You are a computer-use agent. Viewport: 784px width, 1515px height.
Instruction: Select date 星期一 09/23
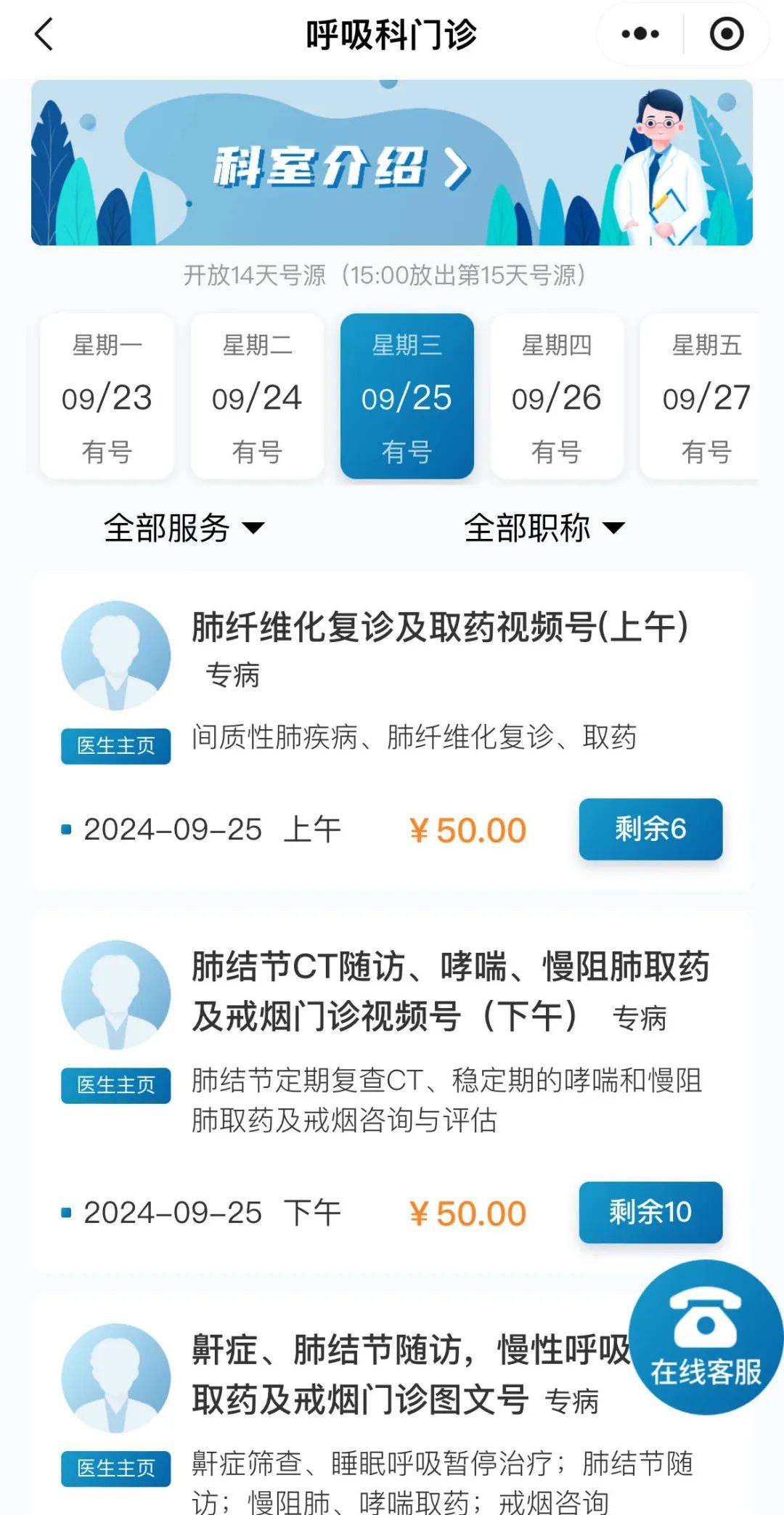click(107, 396)
